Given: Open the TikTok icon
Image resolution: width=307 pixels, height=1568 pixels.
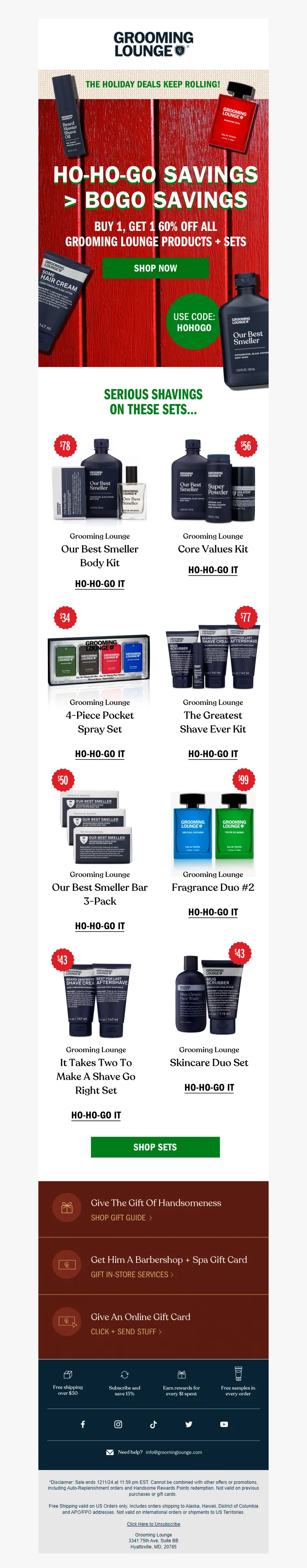Looking at the screenshot, I should point(153,1424).
